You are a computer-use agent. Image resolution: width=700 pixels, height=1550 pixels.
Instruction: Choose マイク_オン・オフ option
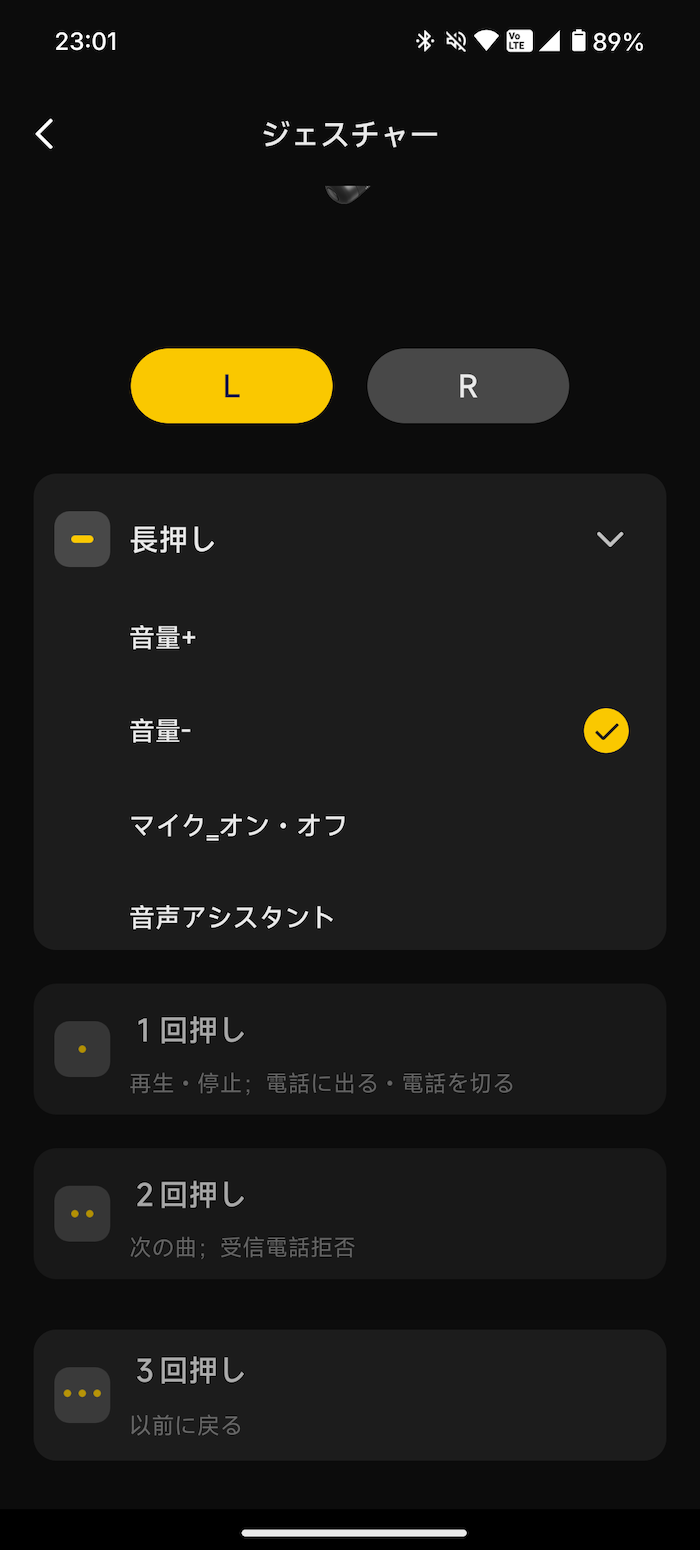point(350,825)
